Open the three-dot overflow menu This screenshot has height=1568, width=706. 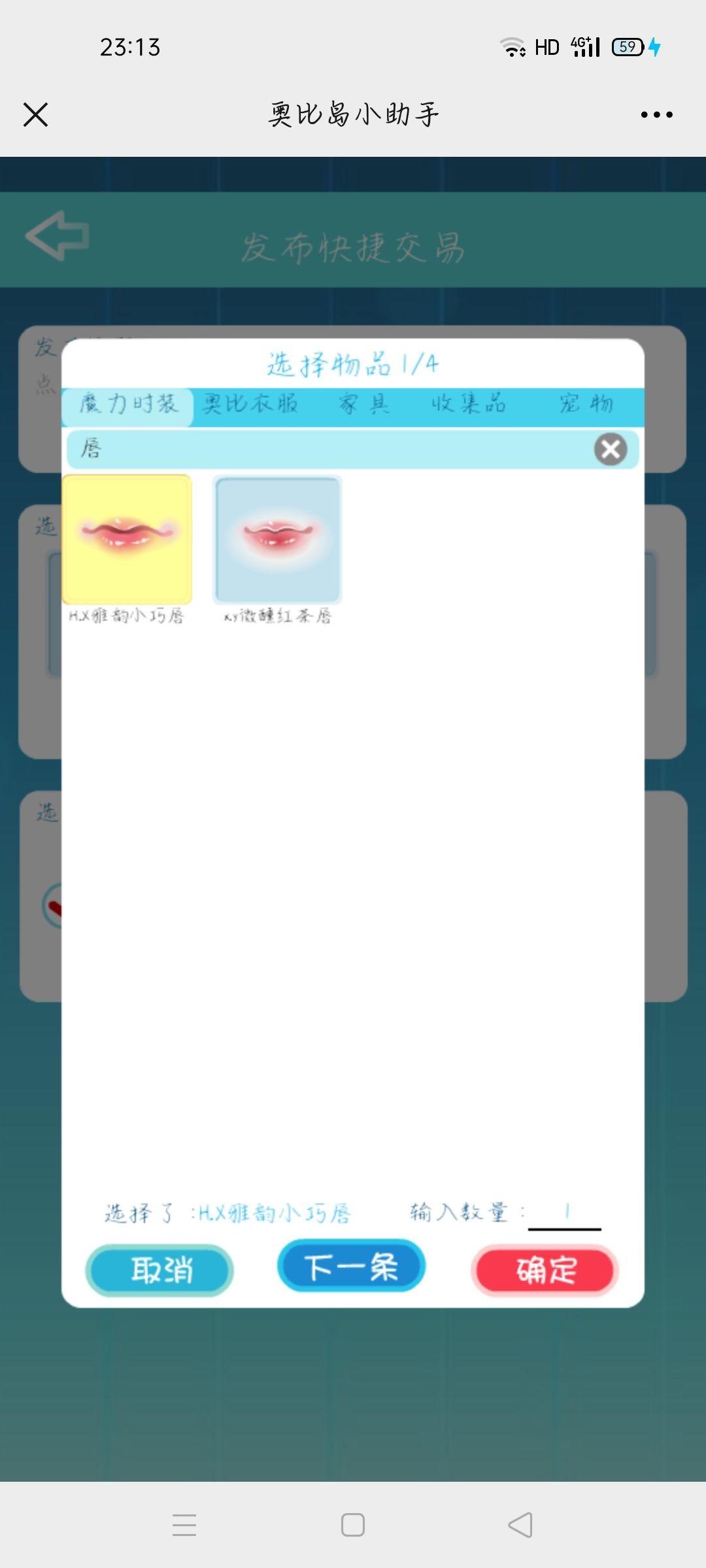(x=656, y=114)
